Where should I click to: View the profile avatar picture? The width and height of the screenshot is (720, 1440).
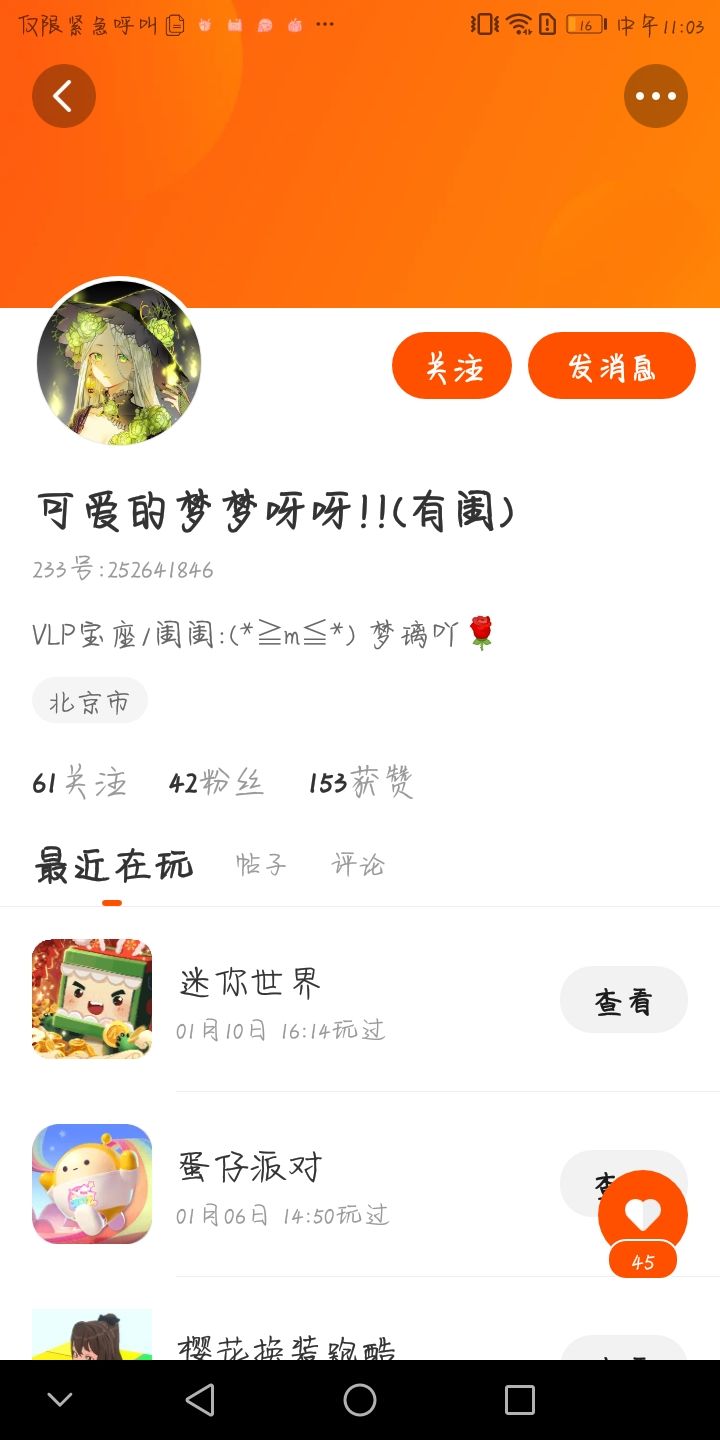(x=119, y=362)
